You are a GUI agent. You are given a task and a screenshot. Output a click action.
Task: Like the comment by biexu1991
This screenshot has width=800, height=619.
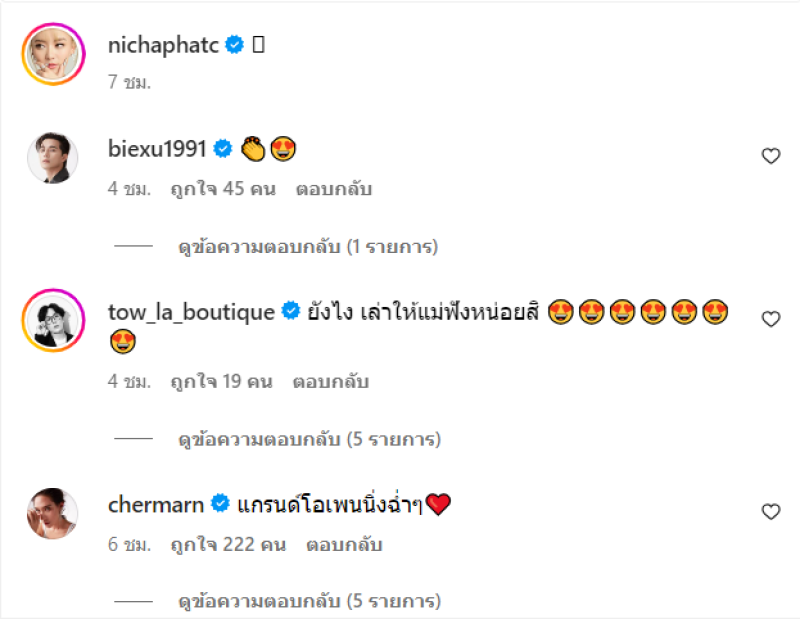[770, 156]
